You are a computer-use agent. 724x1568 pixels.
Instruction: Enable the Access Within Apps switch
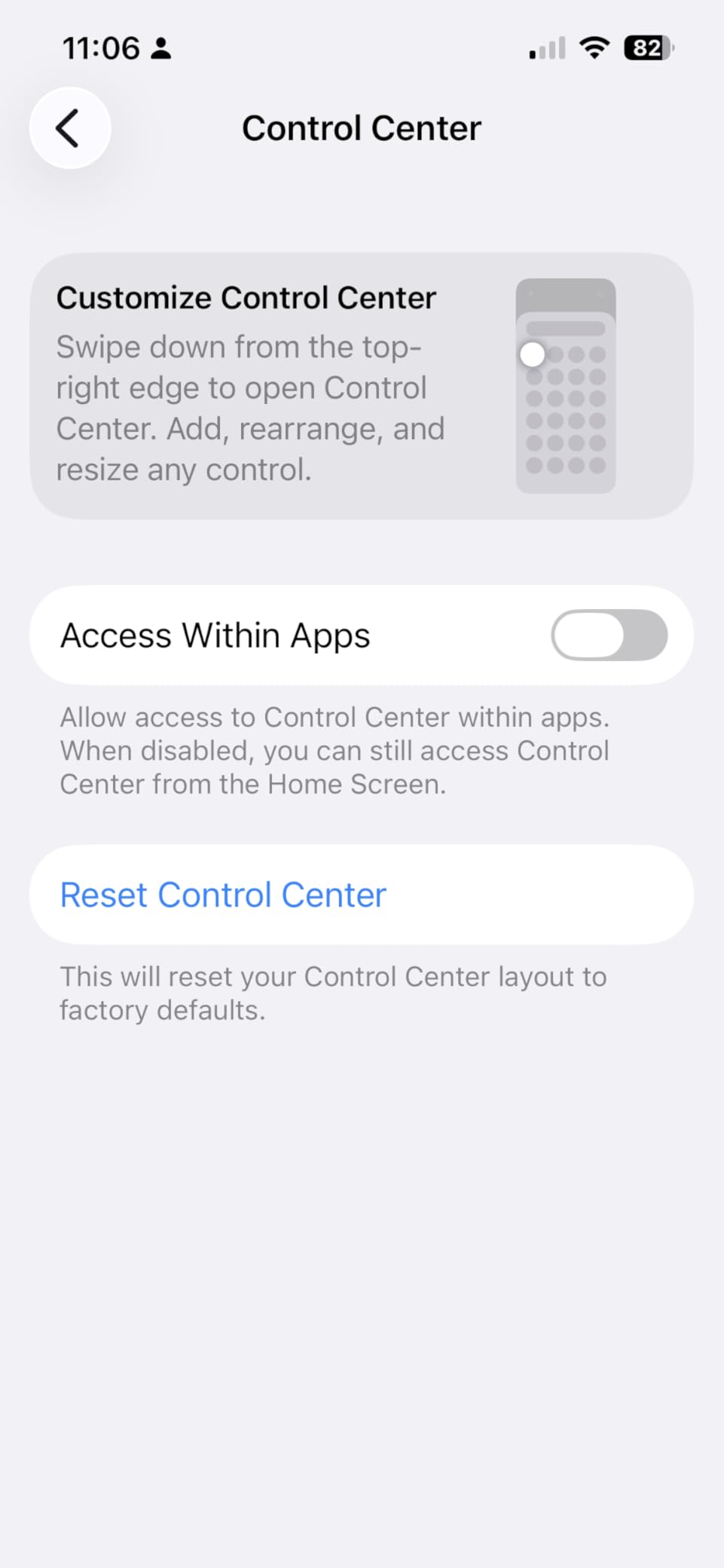[x=609, y=635]
